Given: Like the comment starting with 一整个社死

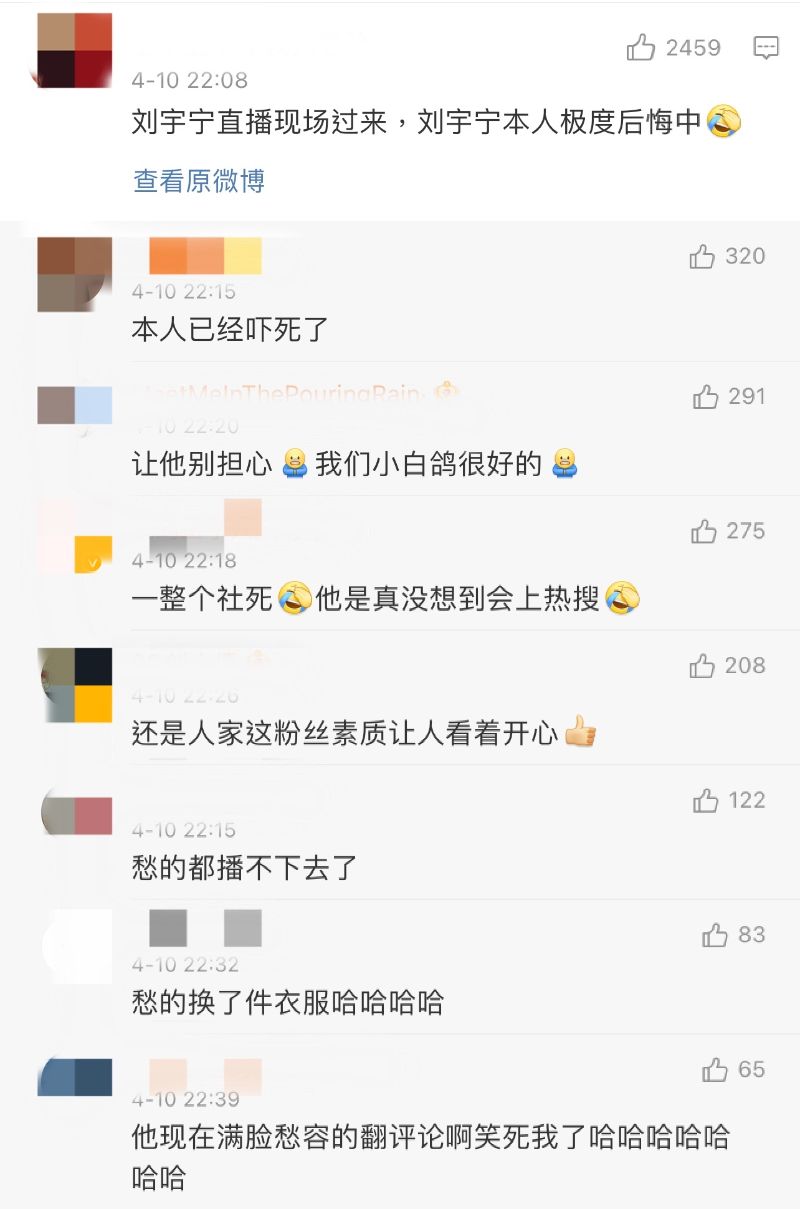Looking at the screenshot, I should click(704, 531).
